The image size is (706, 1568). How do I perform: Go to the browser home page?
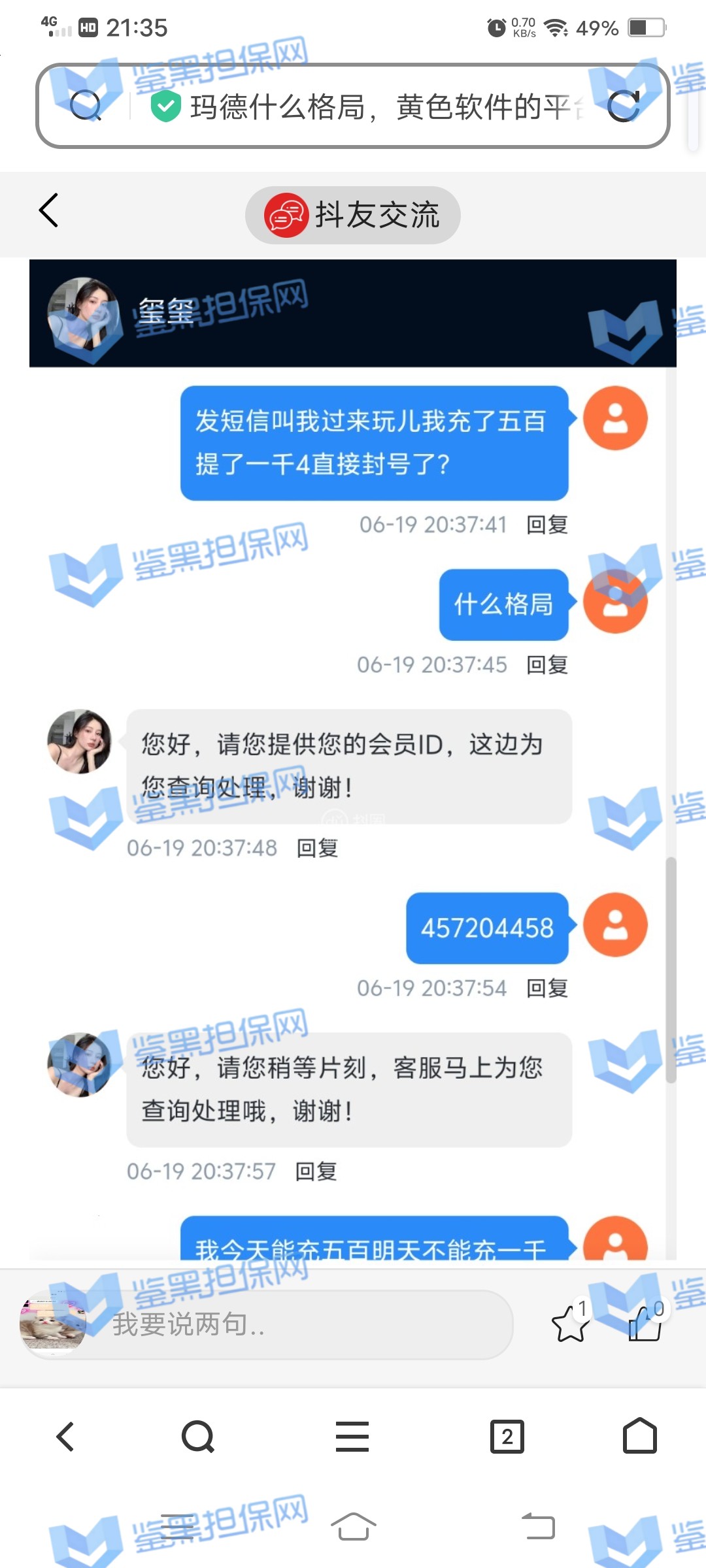click(639, 1435)
